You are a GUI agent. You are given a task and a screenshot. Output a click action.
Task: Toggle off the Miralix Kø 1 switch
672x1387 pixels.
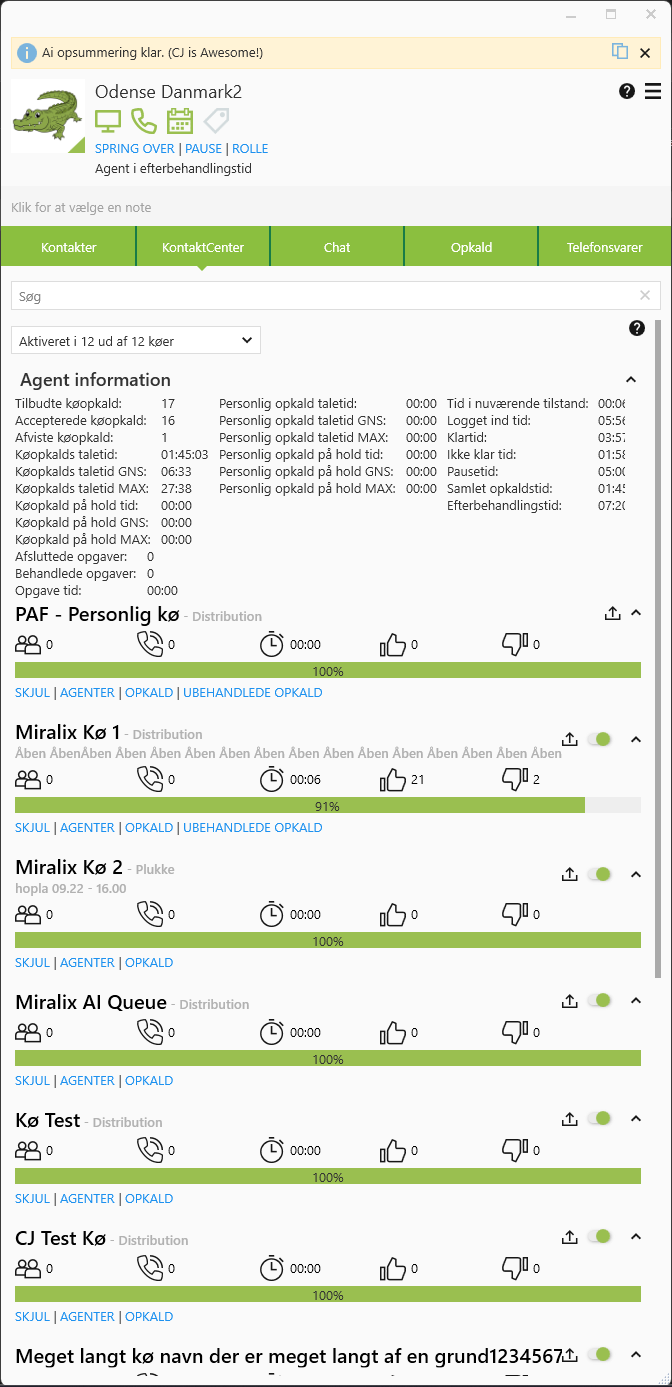[x=600, y=739]
